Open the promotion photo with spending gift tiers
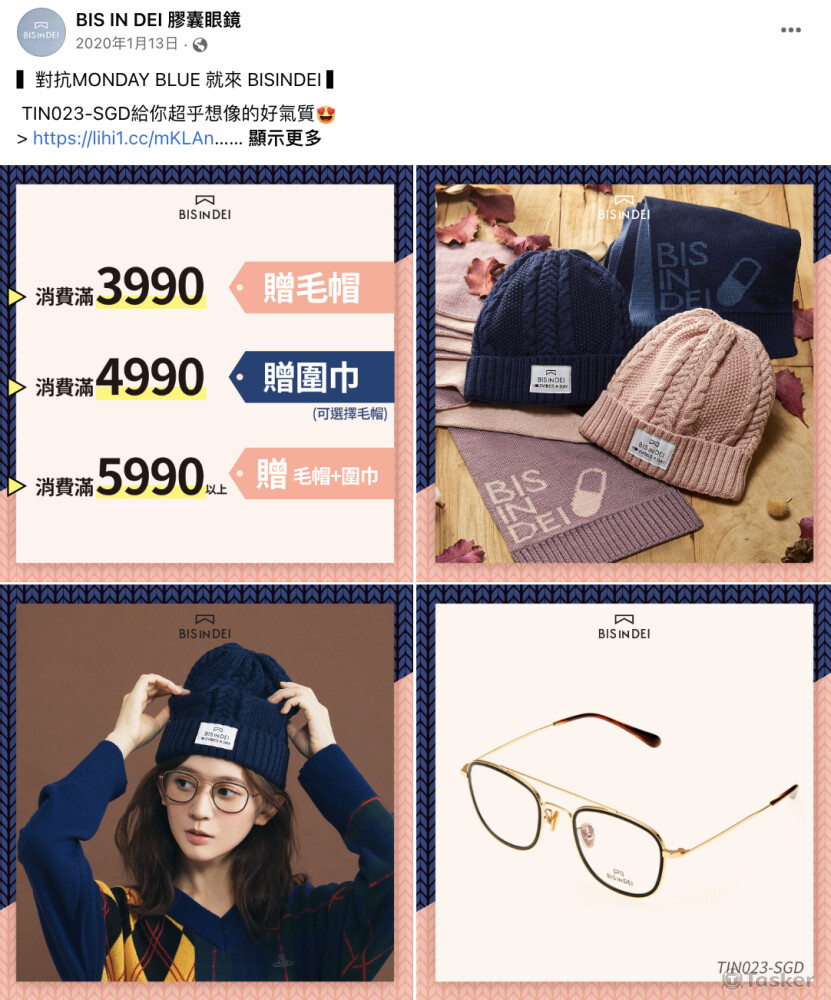Image resolution: width=831 pixels, height=1000 pixels. 206,373
